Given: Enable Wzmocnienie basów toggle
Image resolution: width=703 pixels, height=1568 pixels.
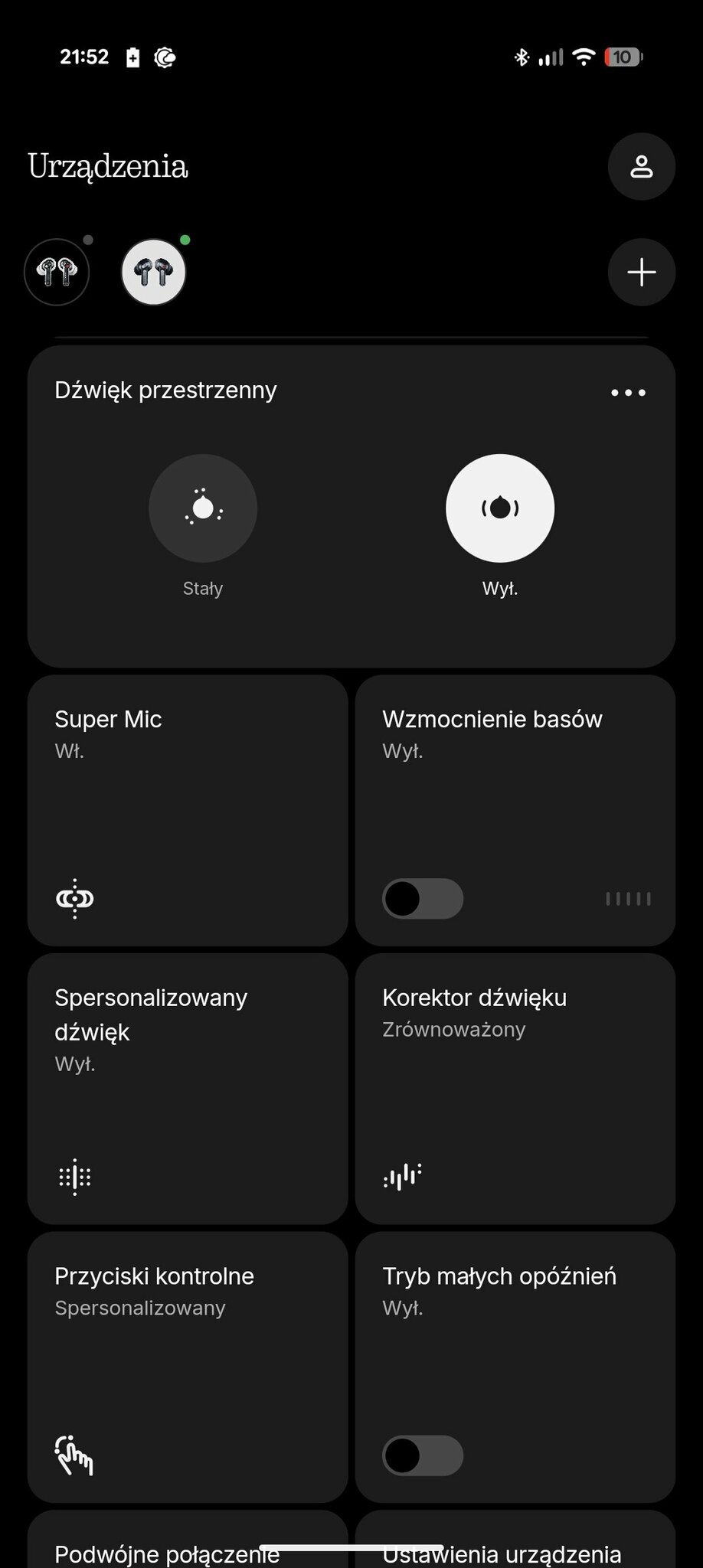Looking at the screenshot, I should point(423,898).
